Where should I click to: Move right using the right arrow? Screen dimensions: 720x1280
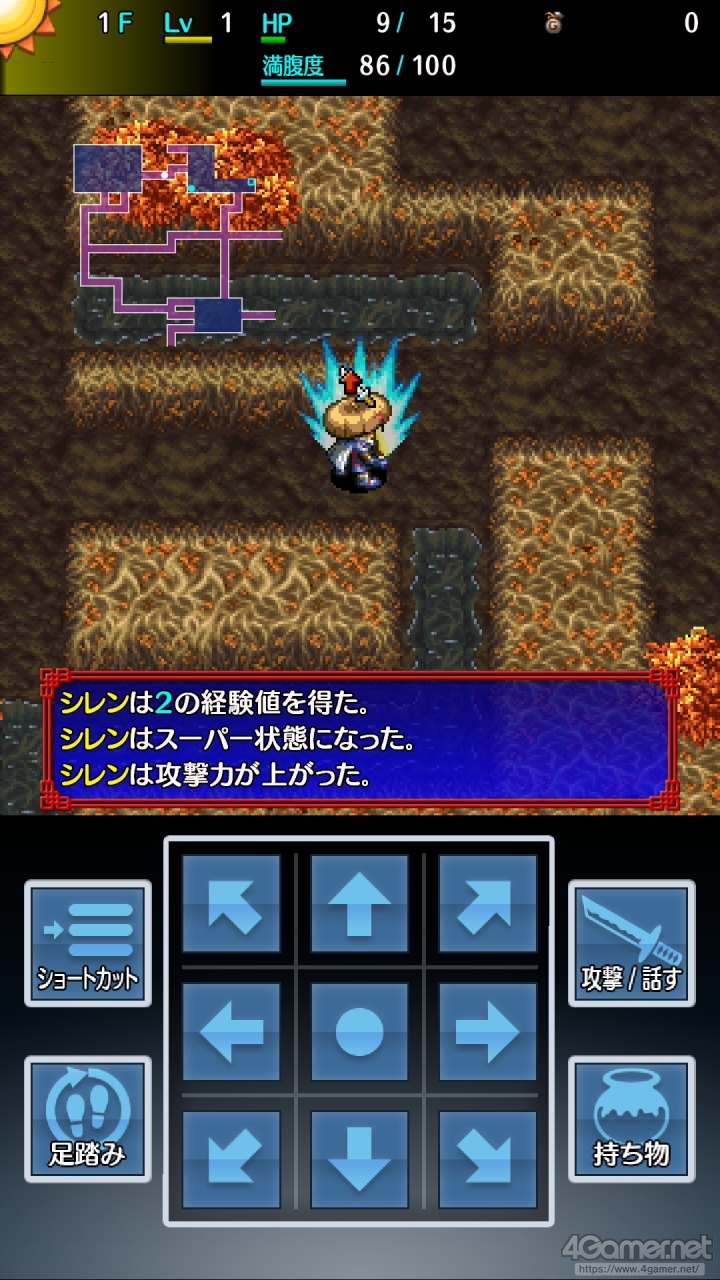coord(487,1031)
